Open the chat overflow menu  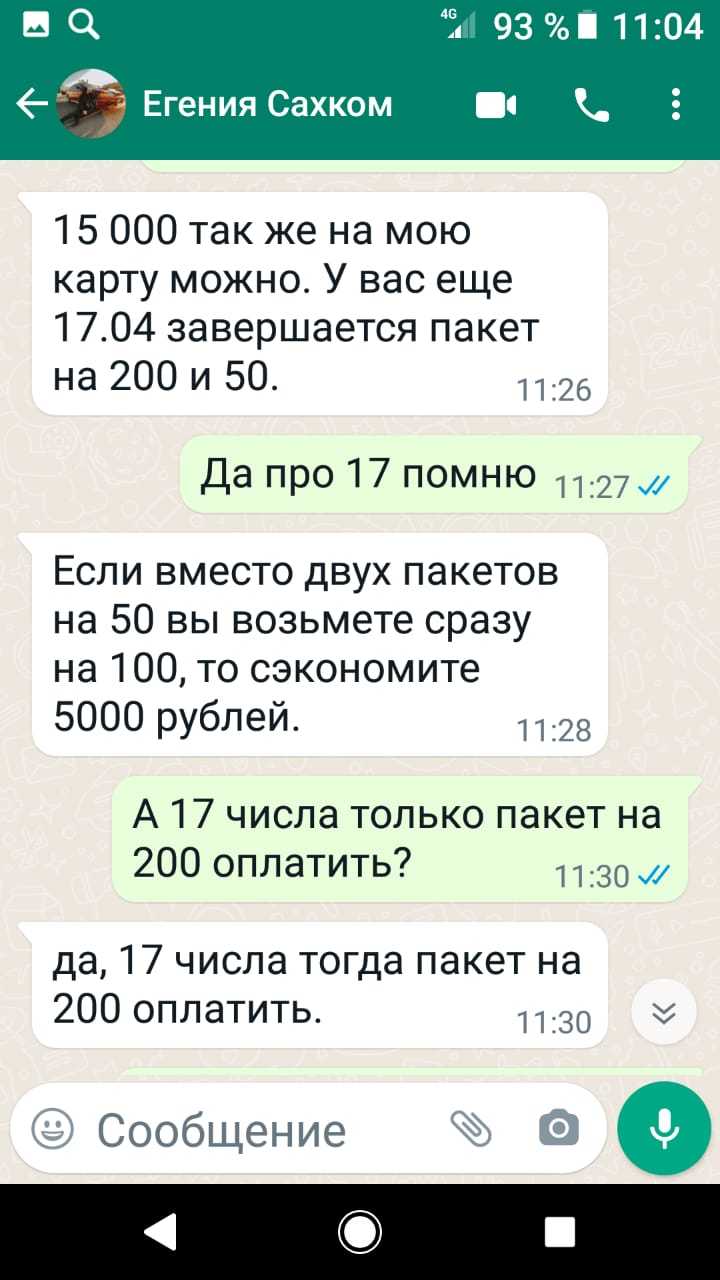(x=677, y=104)
